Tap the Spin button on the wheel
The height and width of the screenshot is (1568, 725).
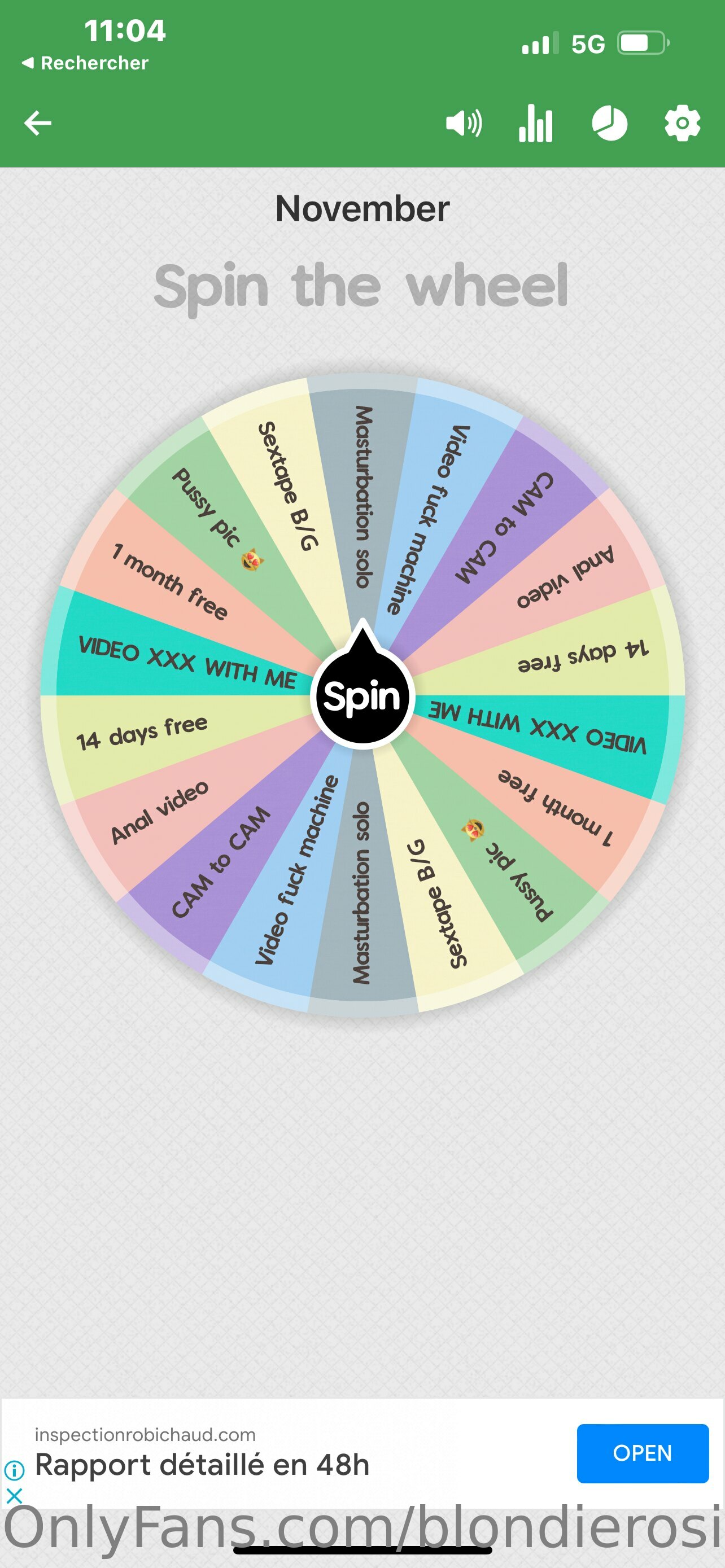pos(363,695)
